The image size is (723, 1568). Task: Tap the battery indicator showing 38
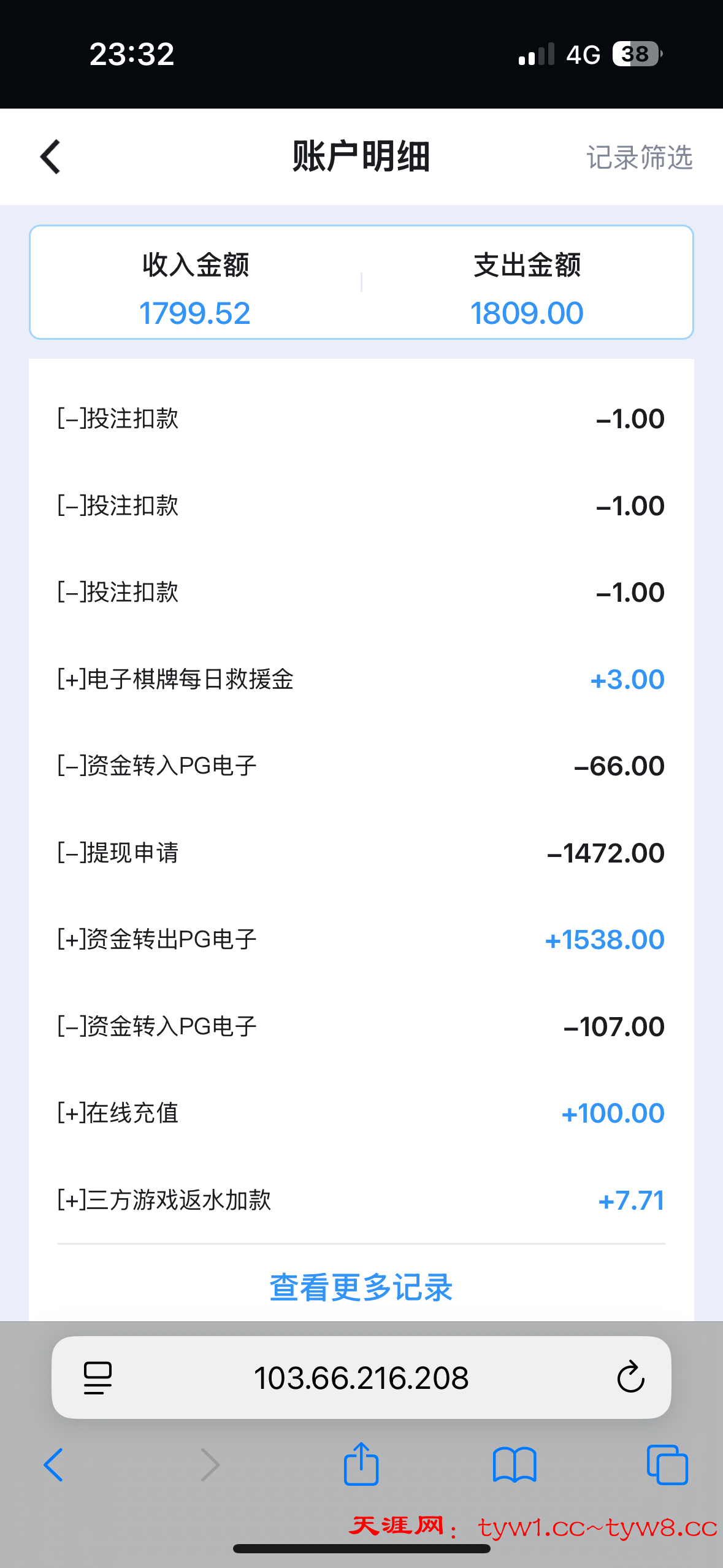[635, 55]
